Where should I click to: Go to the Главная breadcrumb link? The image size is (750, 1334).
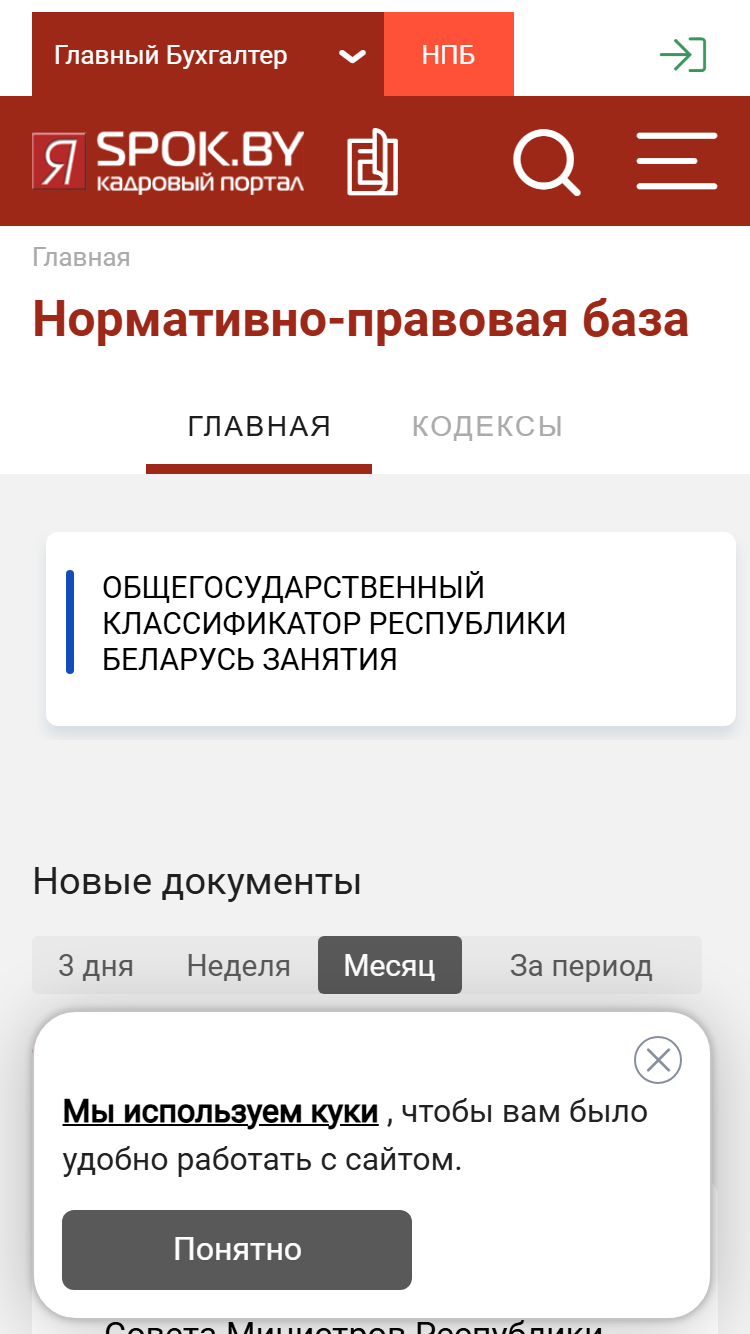81,257
